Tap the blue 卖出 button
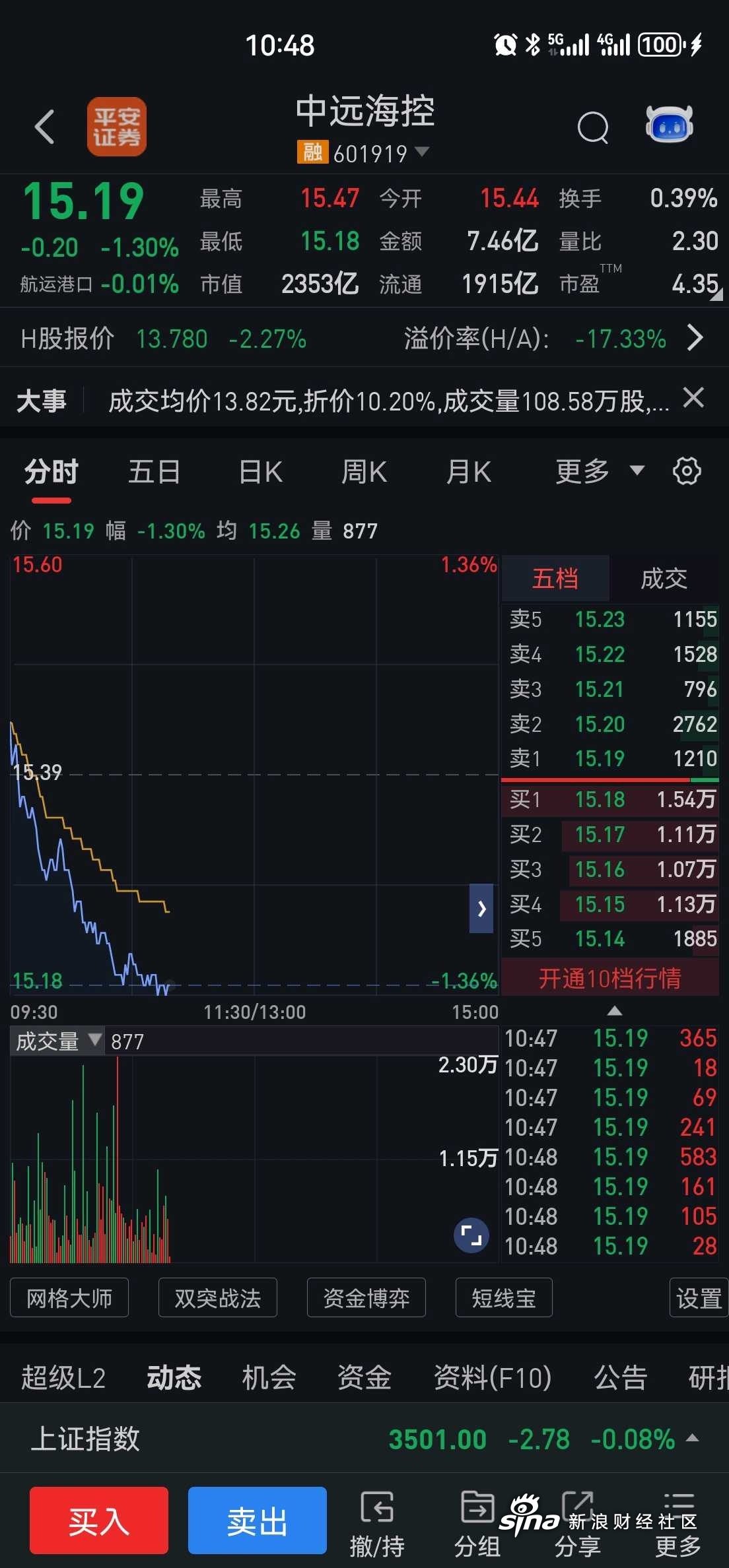 pos(258,1521)
